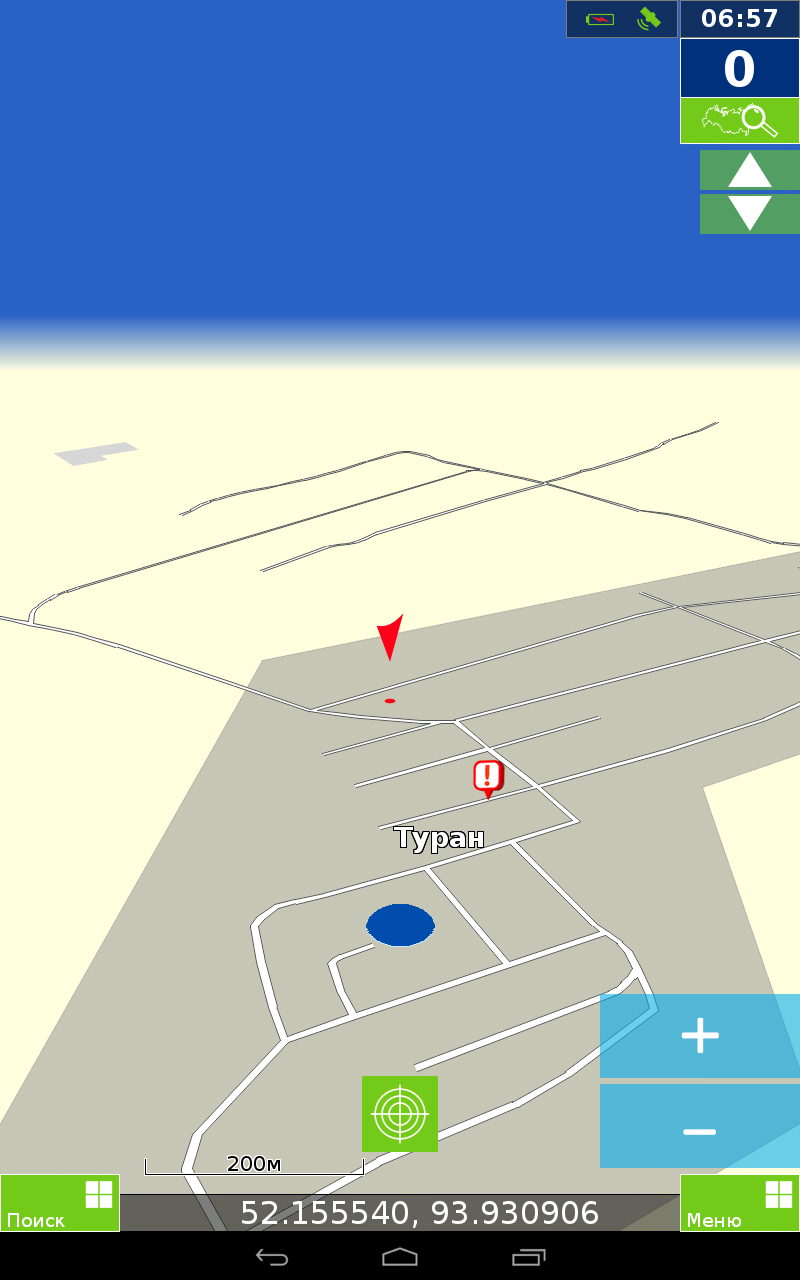Viewport: 800px width, 1280px height.
Task: Tilt the map view with up arrow
Action: click(749, 170)
